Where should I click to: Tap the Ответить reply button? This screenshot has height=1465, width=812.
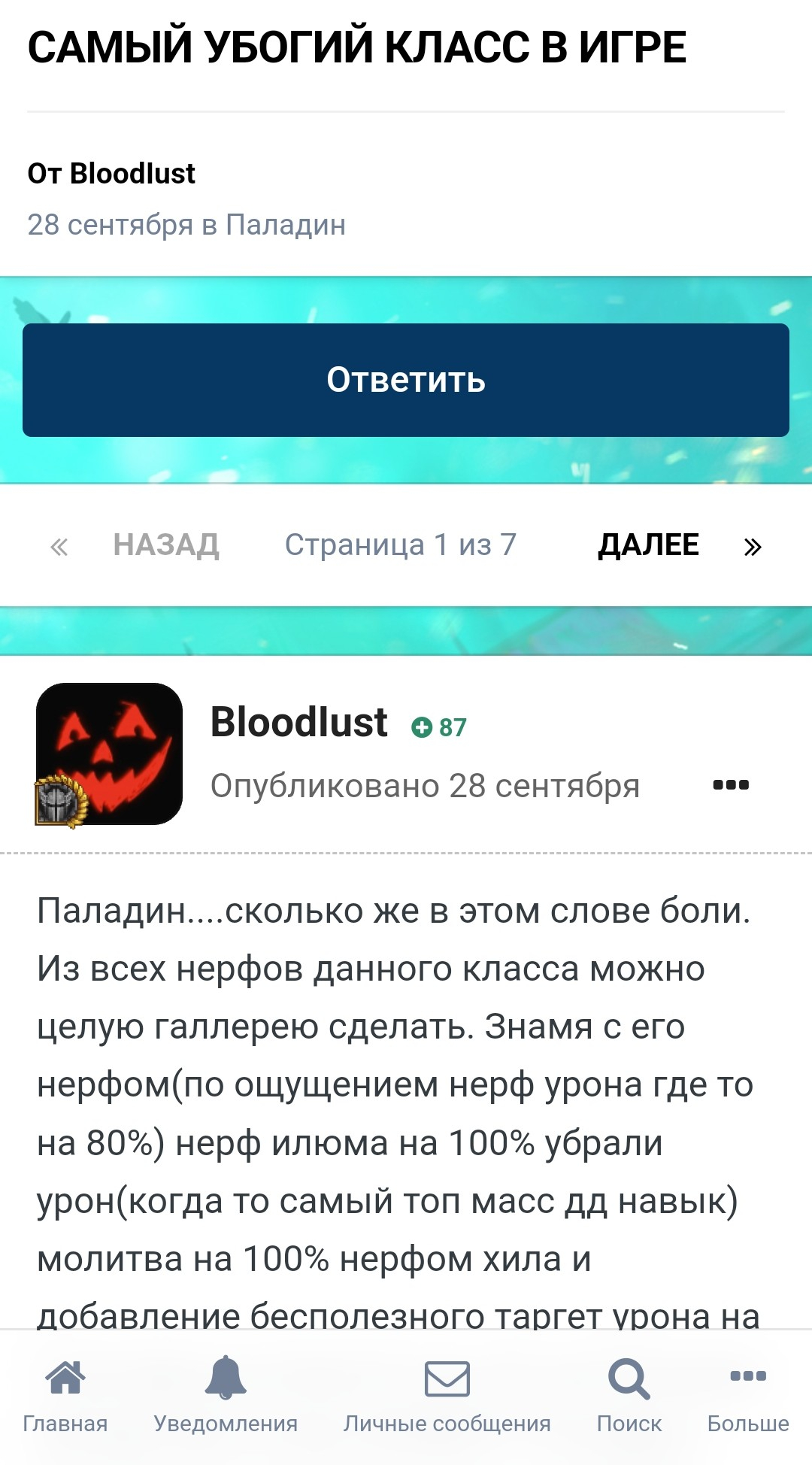[406, 380]
